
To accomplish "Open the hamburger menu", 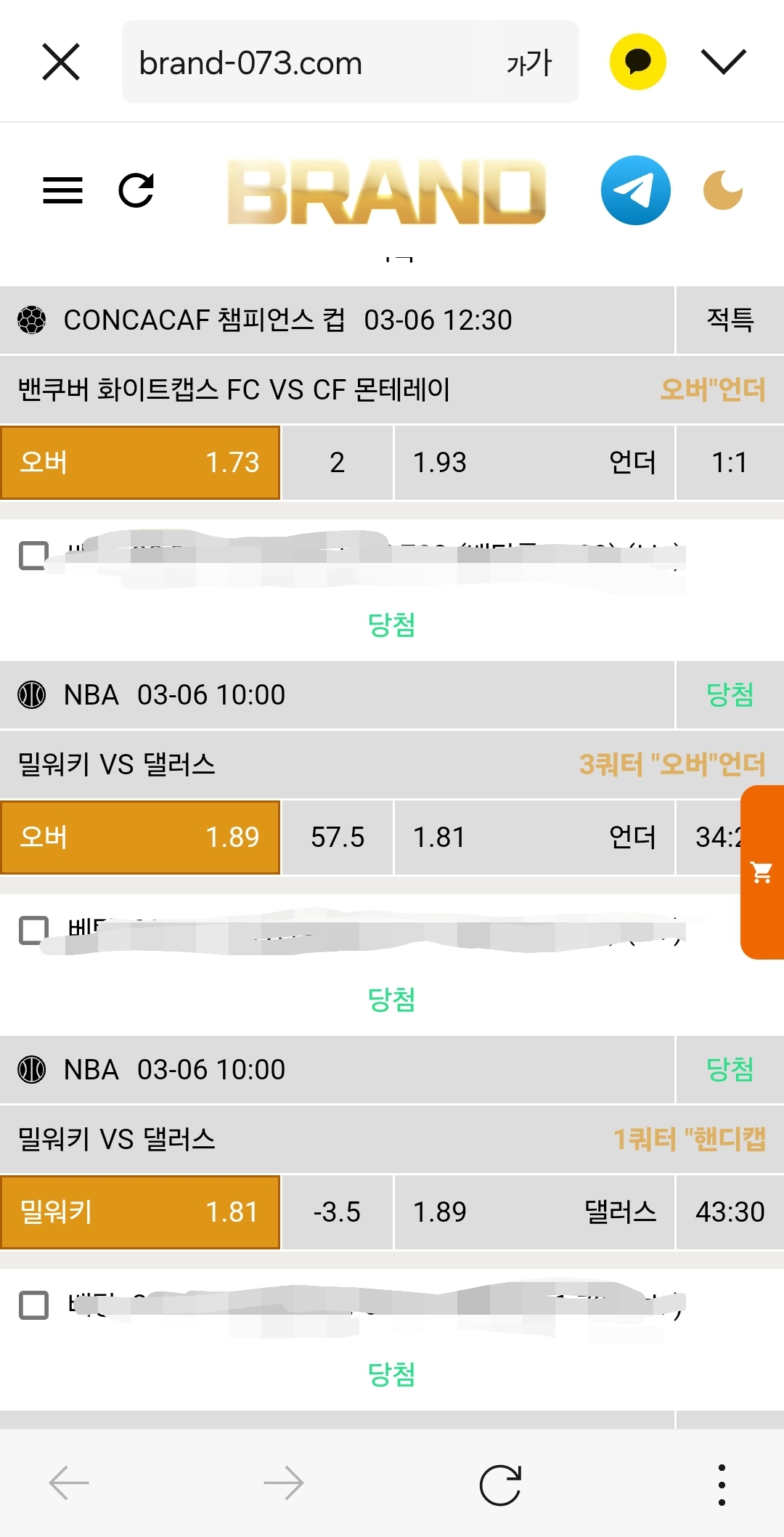I will [x=62, y=190].
